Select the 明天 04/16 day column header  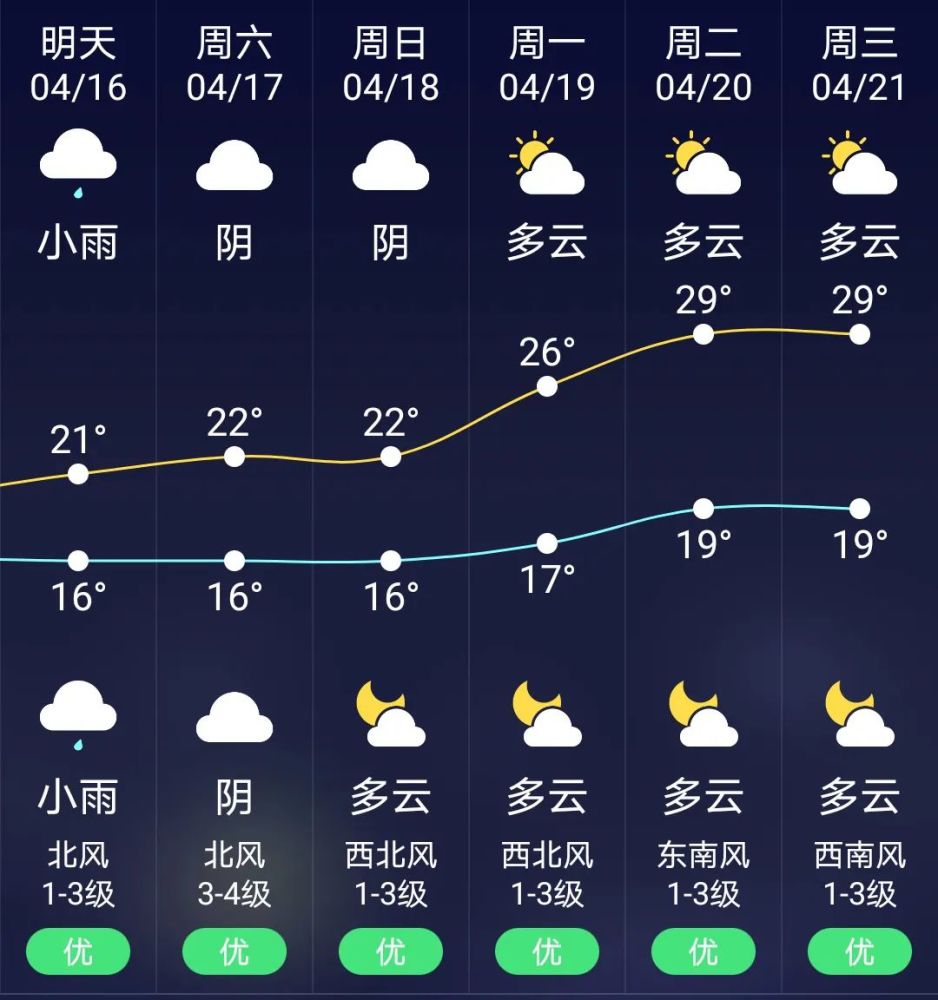79,60
